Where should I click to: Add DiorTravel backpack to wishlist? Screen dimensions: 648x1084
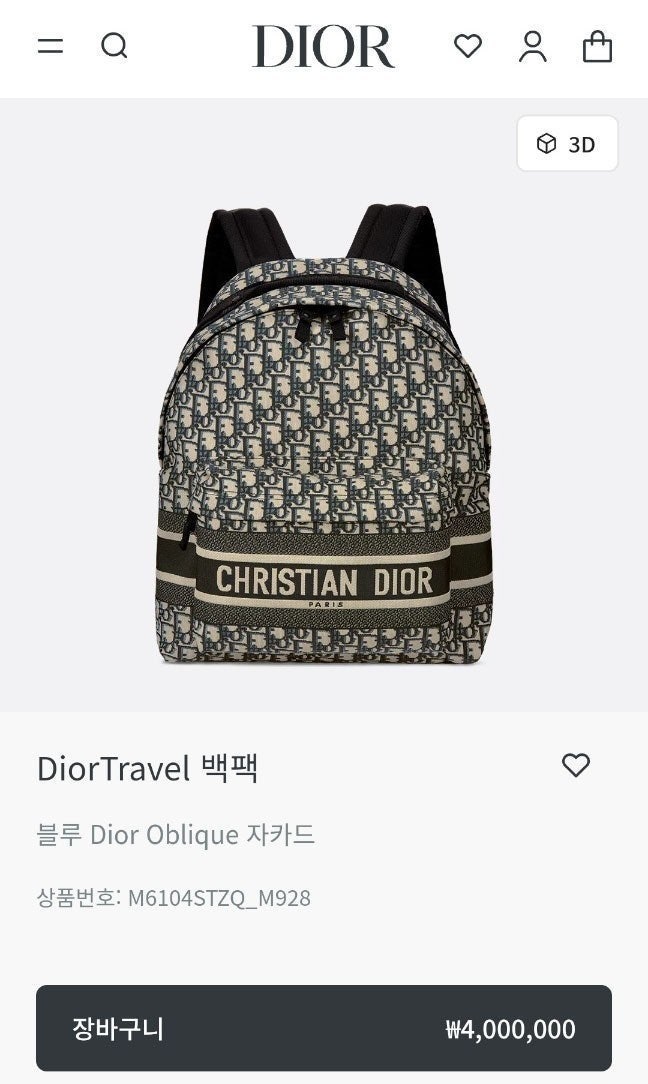[575, 765]
